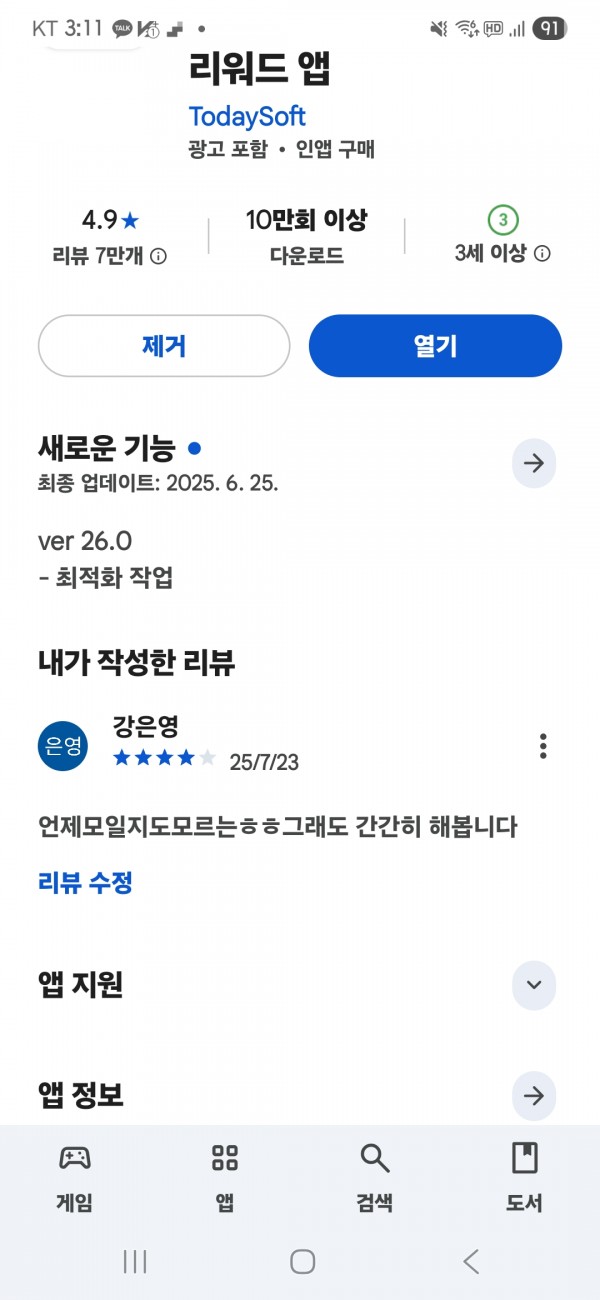This screenshot has height=1300, width=600.
Task: Open the 새로운 기능 details arrow
Action: click(x=534, y=463)
